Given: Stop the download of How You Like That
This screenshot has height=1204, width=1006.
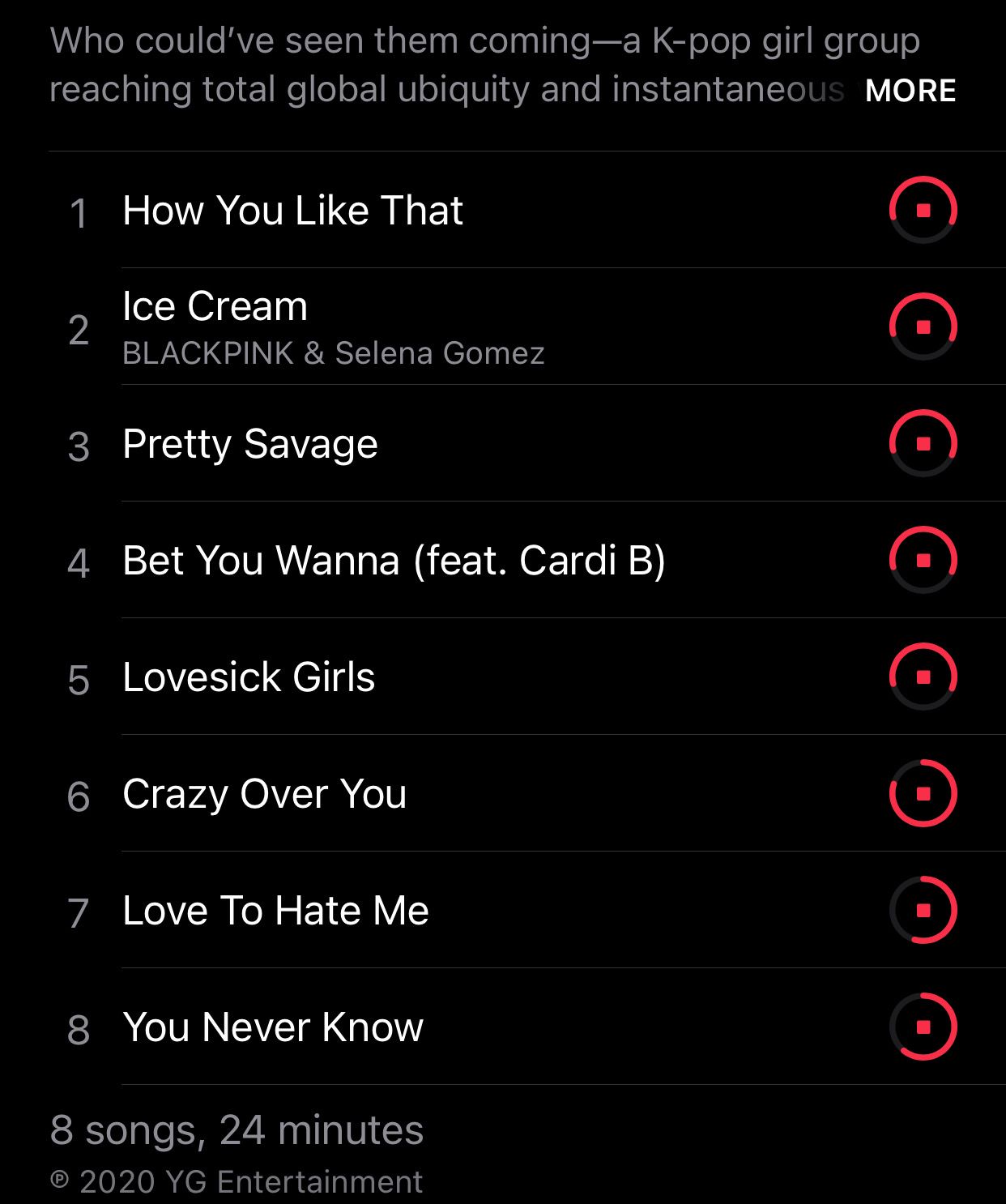Looking at the screenshot, I should coord(923,211).
